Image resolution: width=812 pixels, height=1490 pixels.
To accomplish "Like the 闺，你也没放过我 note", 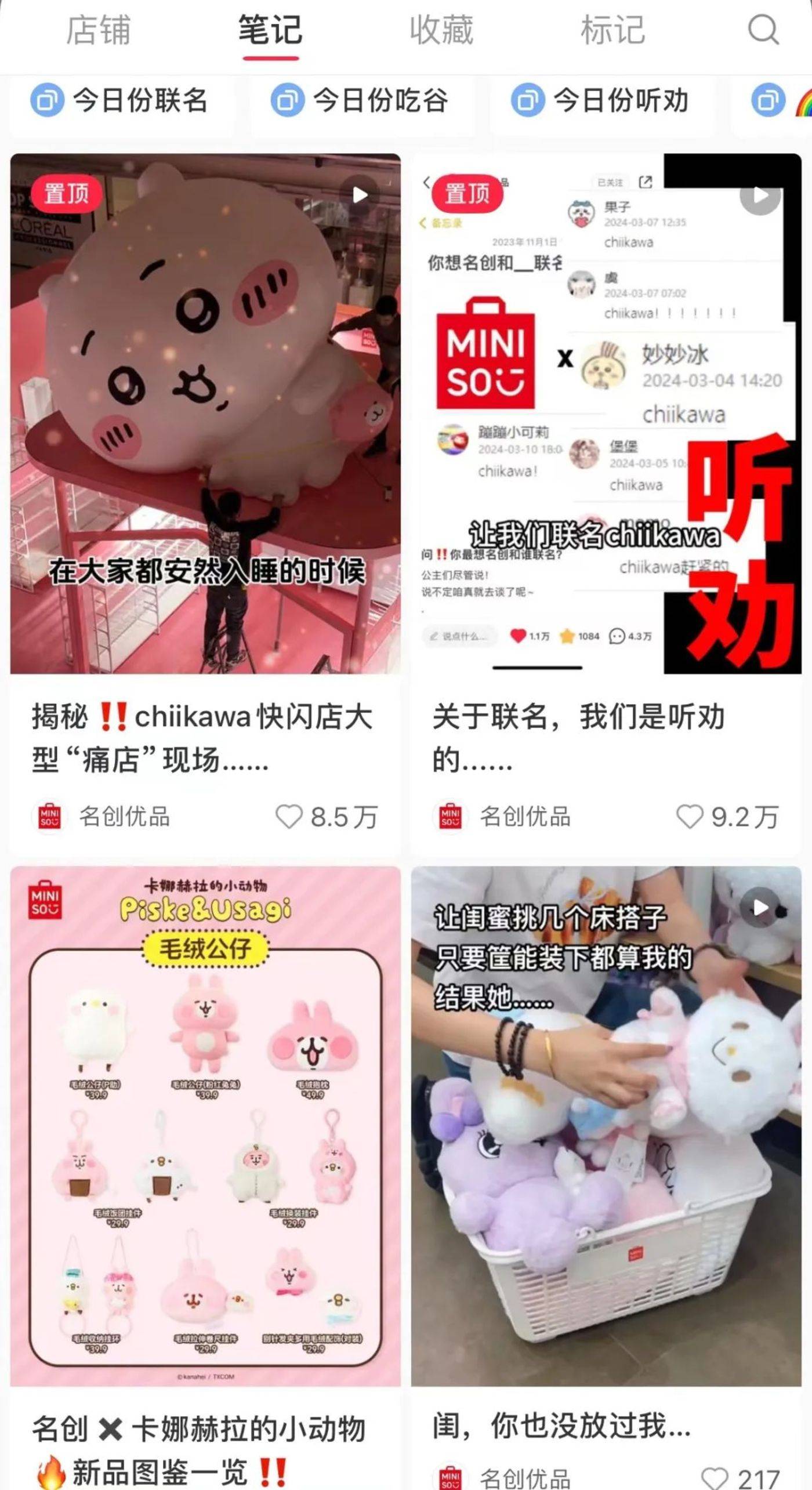I will [715, 1478].
